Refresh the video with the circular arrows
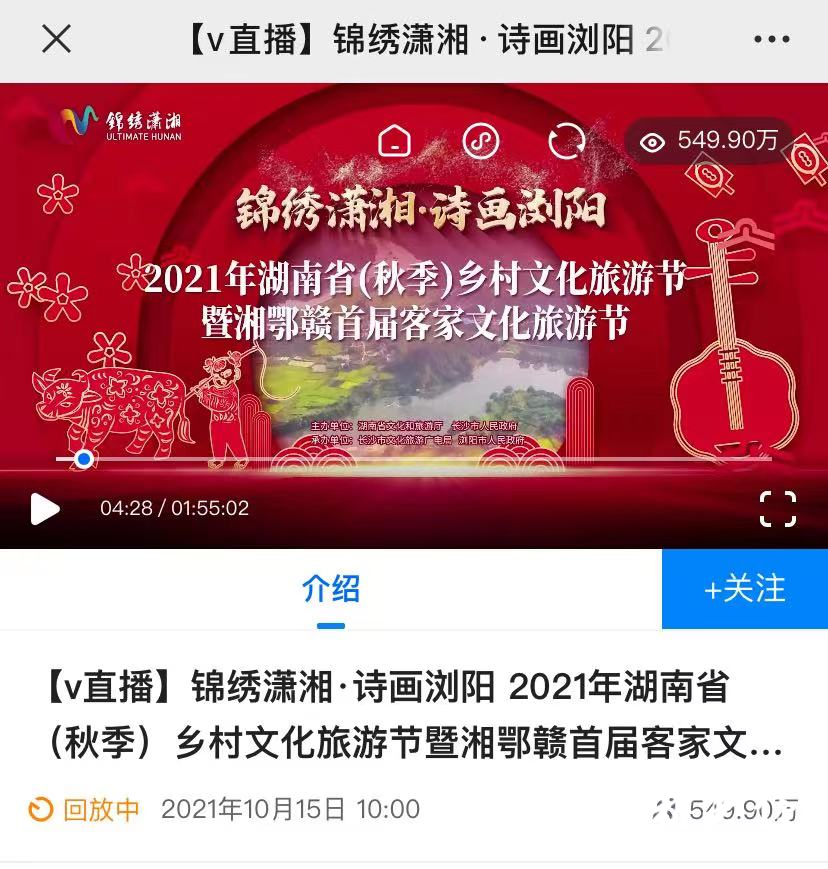Image resolution: width=828 pixels, height=869 pixels. tap(567, 141)
